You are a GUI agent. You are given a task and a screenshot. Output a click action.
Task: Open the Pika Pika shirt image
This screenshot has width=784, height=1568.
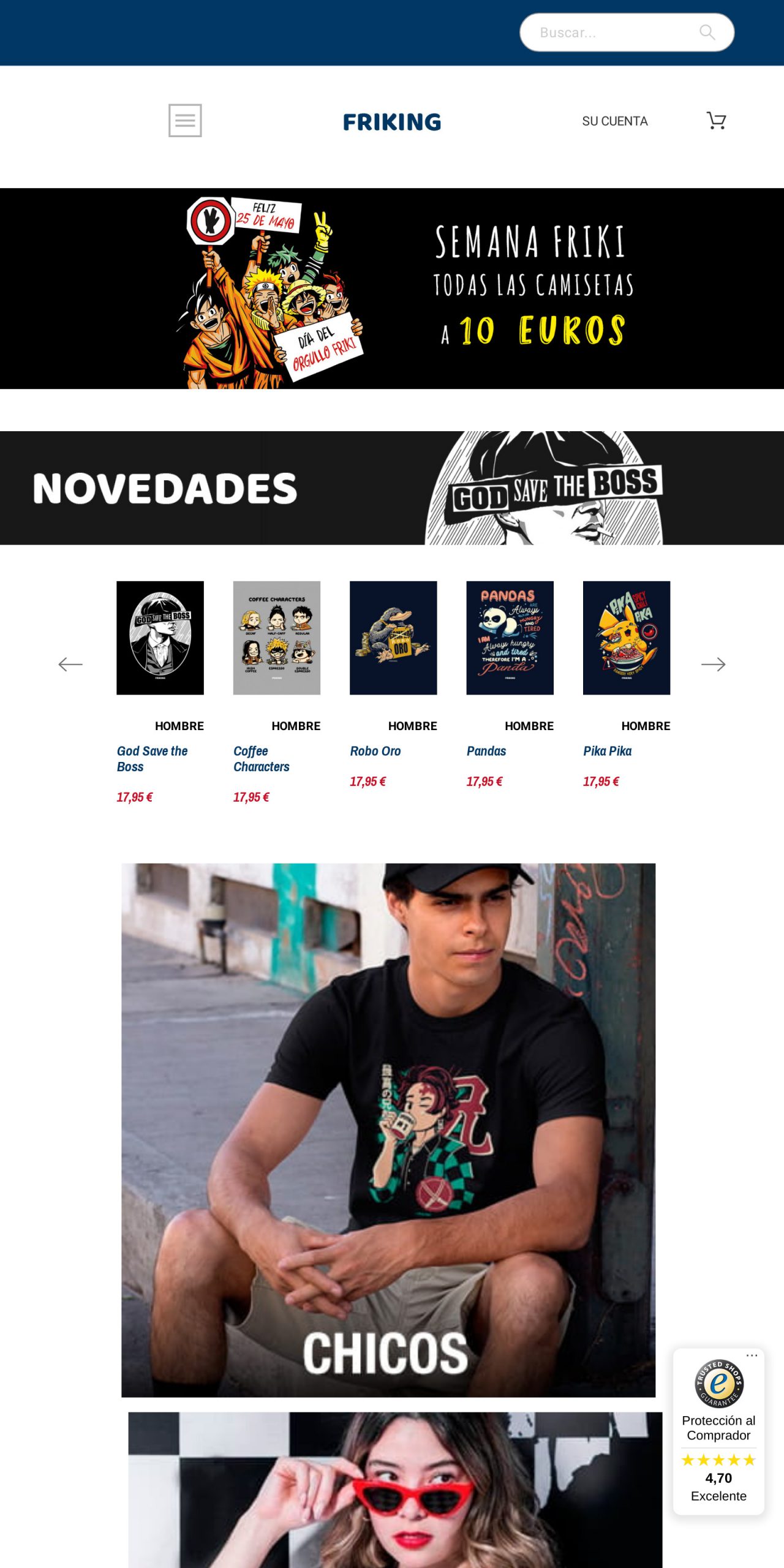626,638
